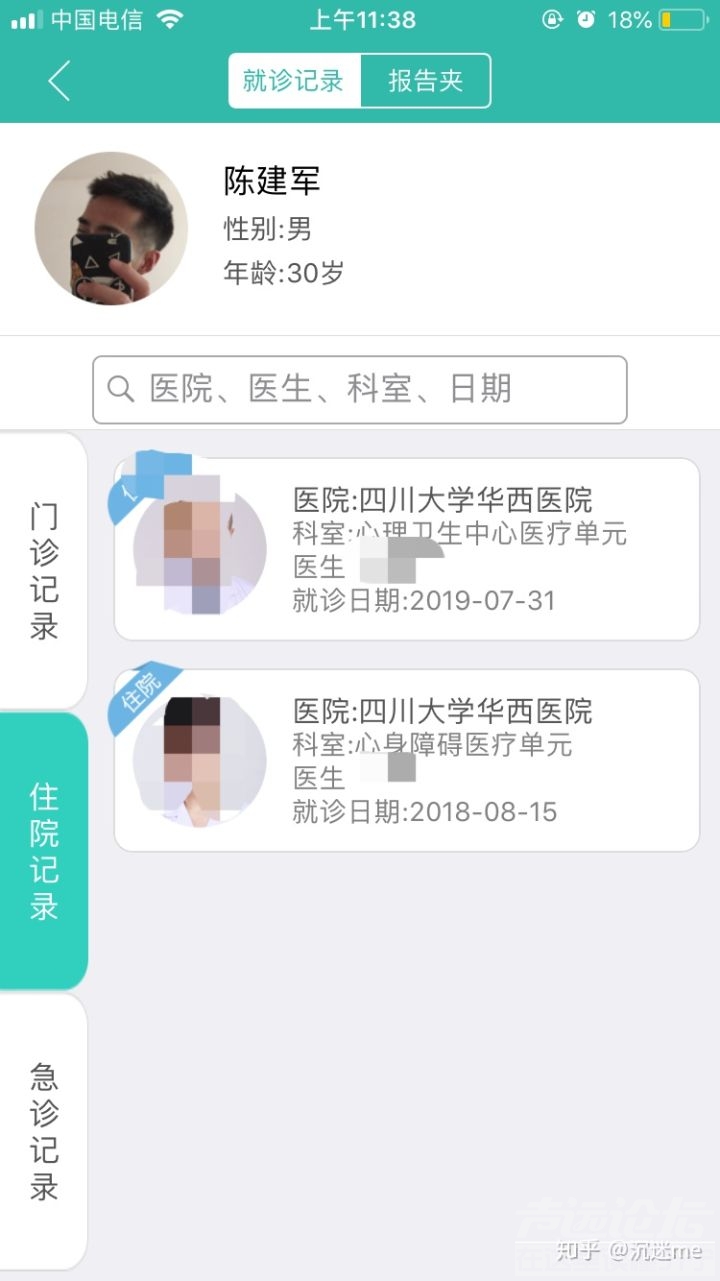The image size is (720, 1281).
Task: Select the 门诊记录 side tab
Action: (x=43, y=572)
